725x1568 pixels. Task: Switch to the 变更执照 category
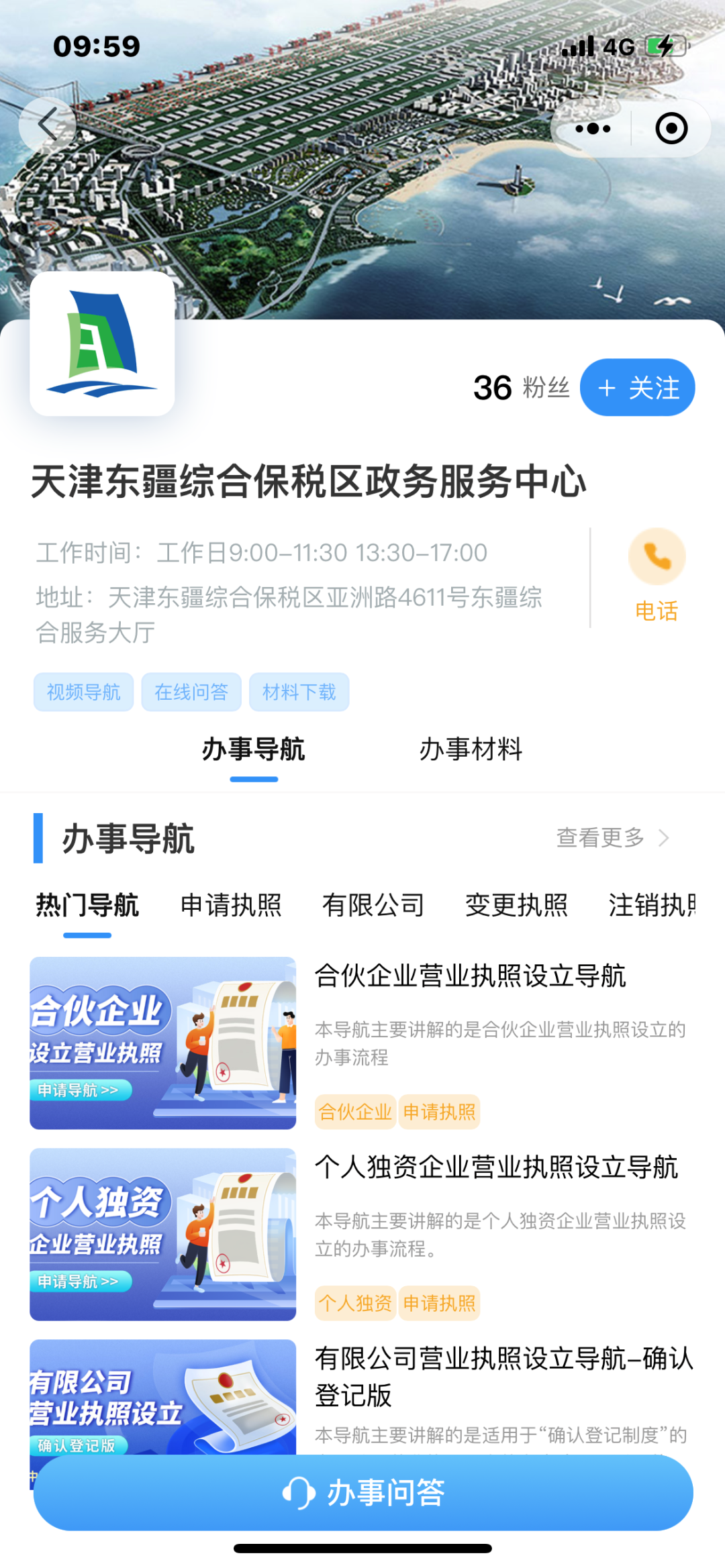(x=516, y=905)
